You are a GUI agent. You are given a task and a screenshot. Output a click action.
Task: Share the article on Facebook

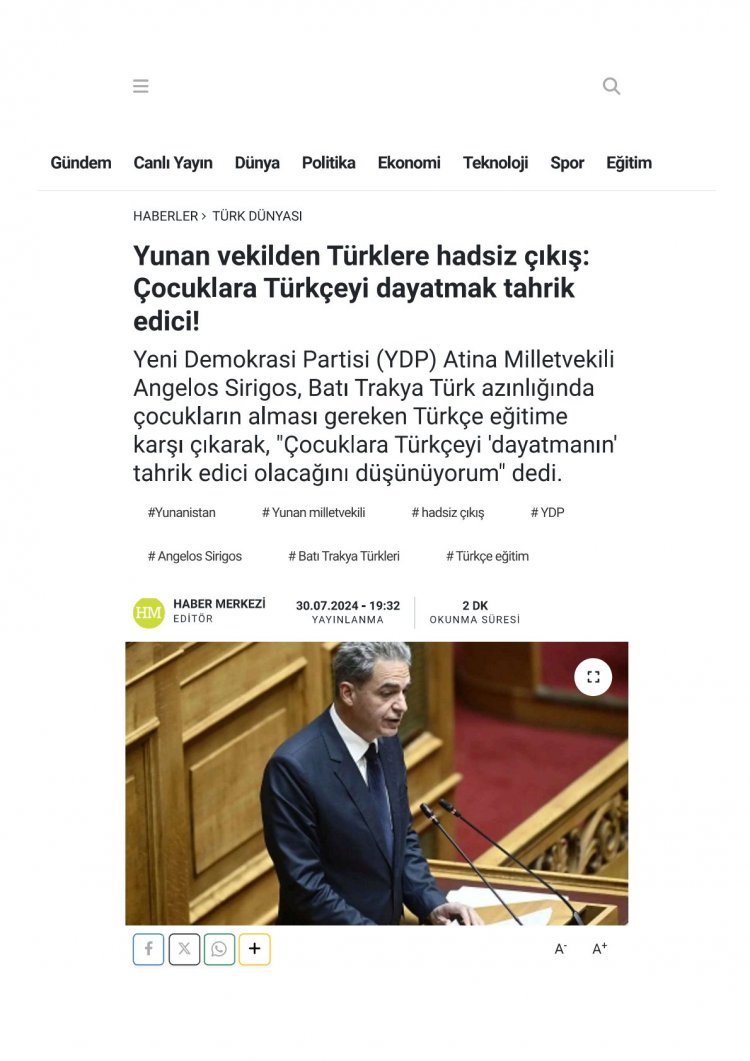(148, 949)
